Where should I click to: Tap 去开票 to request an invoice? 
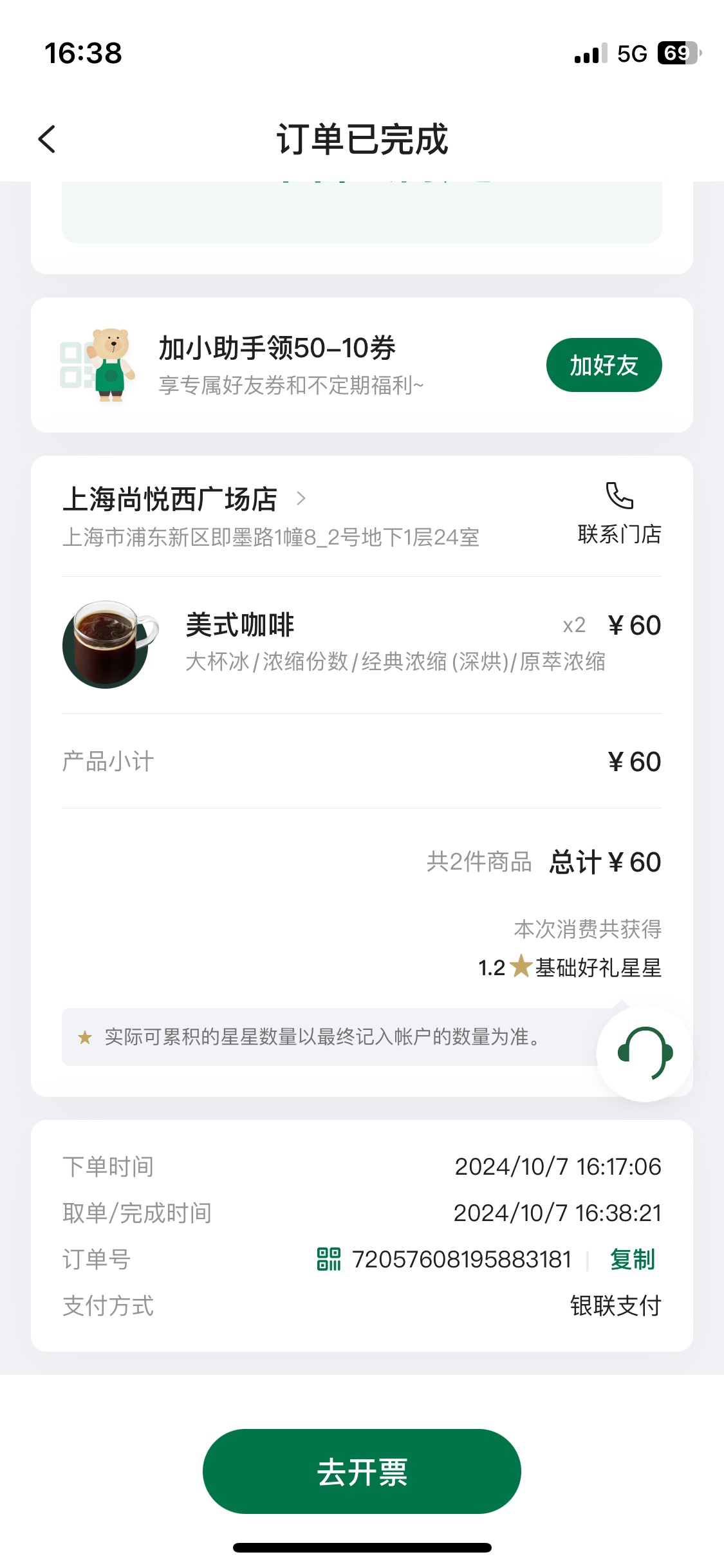pyautogui.click(x=362, y=1471)
